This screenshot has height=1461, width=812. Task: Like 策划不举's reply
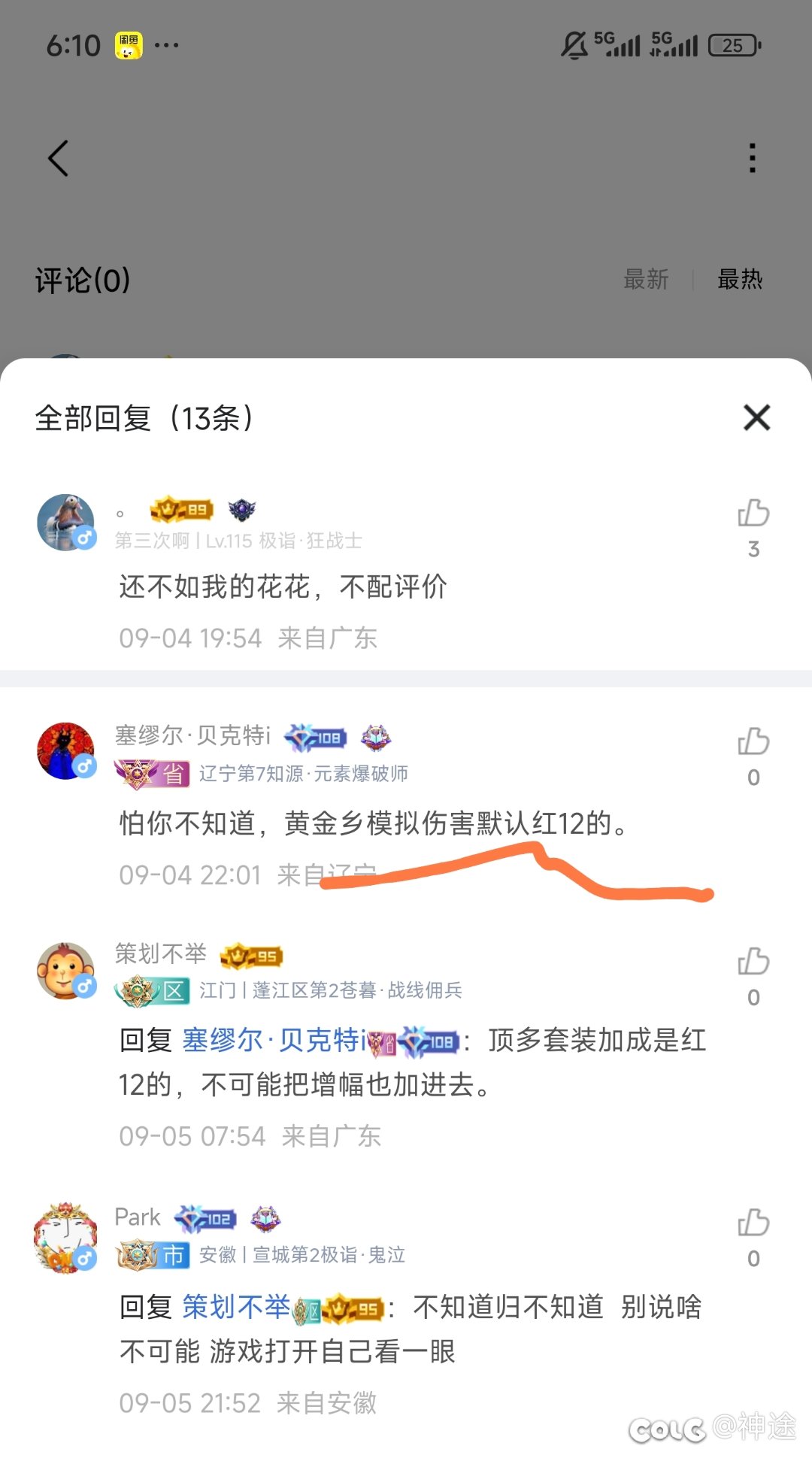click(753, 962)
